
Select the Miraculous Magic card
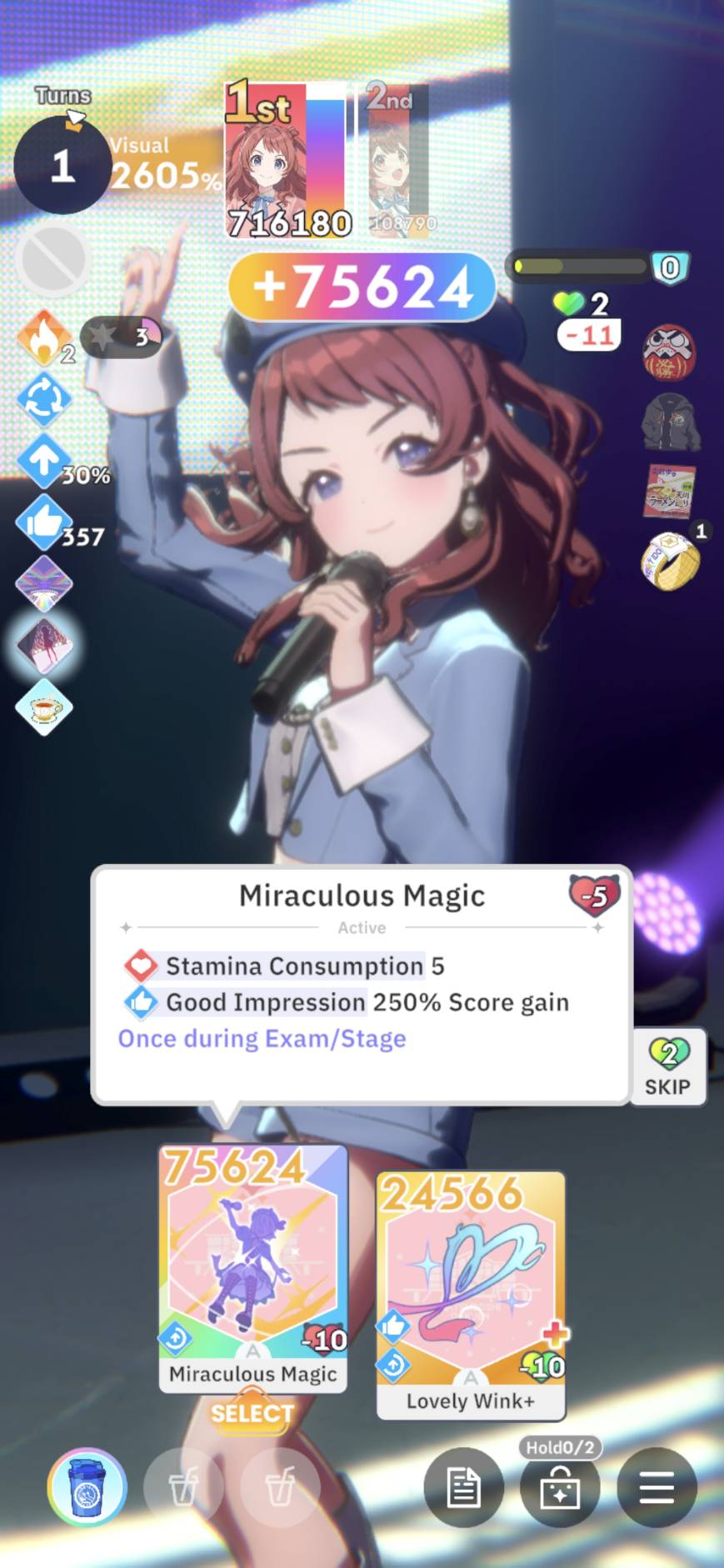(x=252, y=1266)
